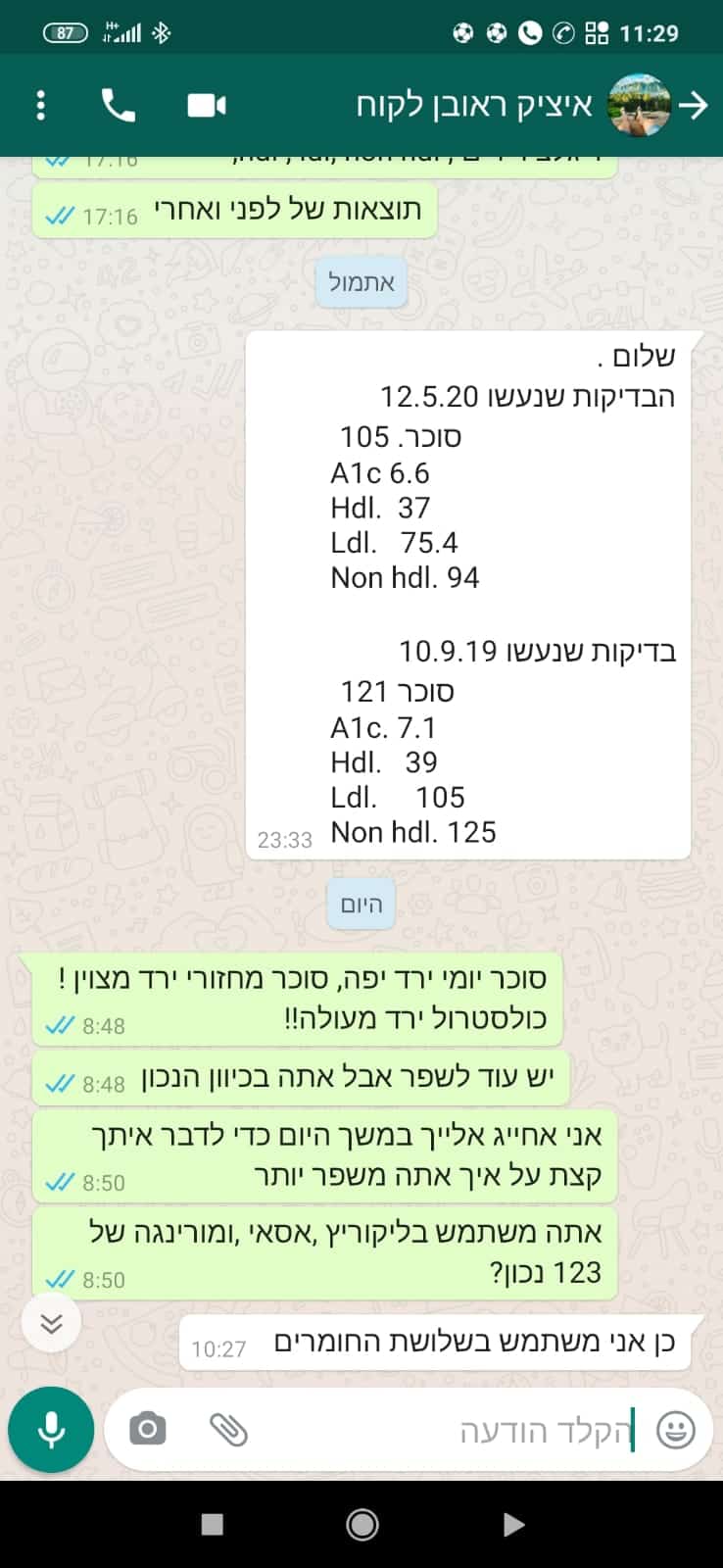Tap the system back triangle button

coord(512,1524)
